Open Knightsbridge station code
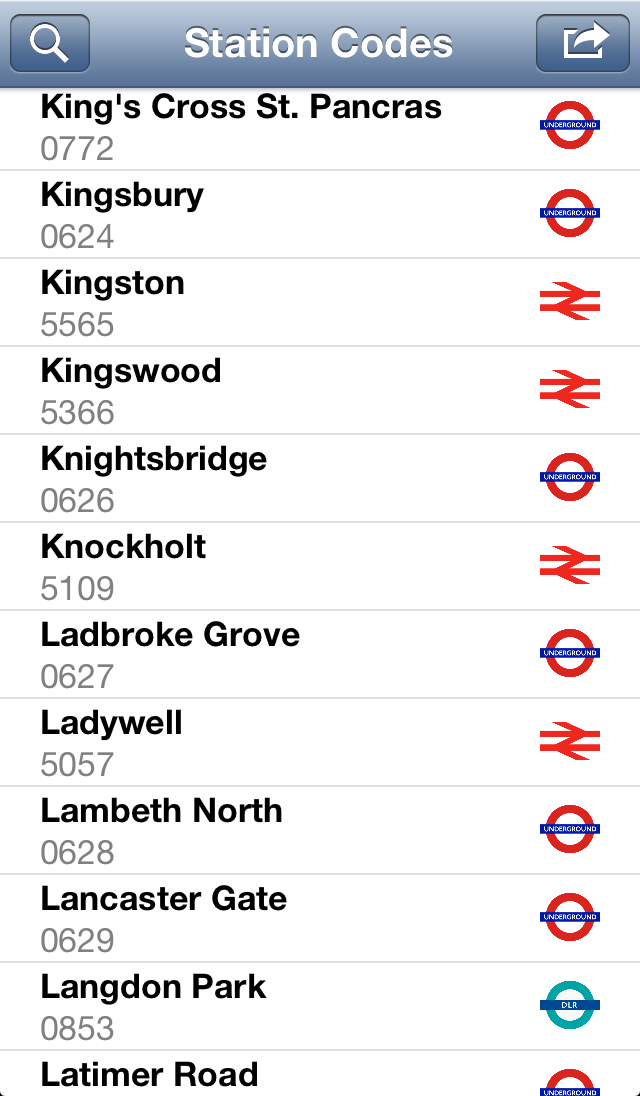 320,479
